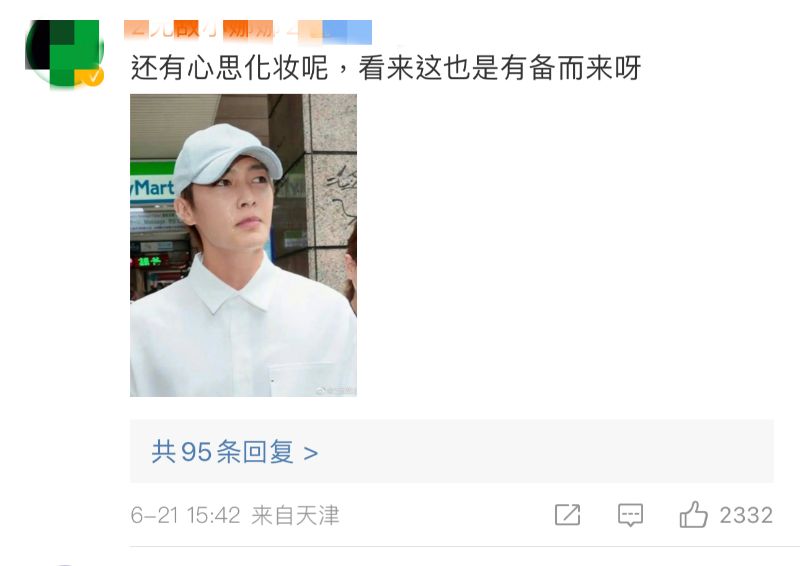The image size is (800, 566).
Task: Reply to this comment
Action: tap(630, 515)
